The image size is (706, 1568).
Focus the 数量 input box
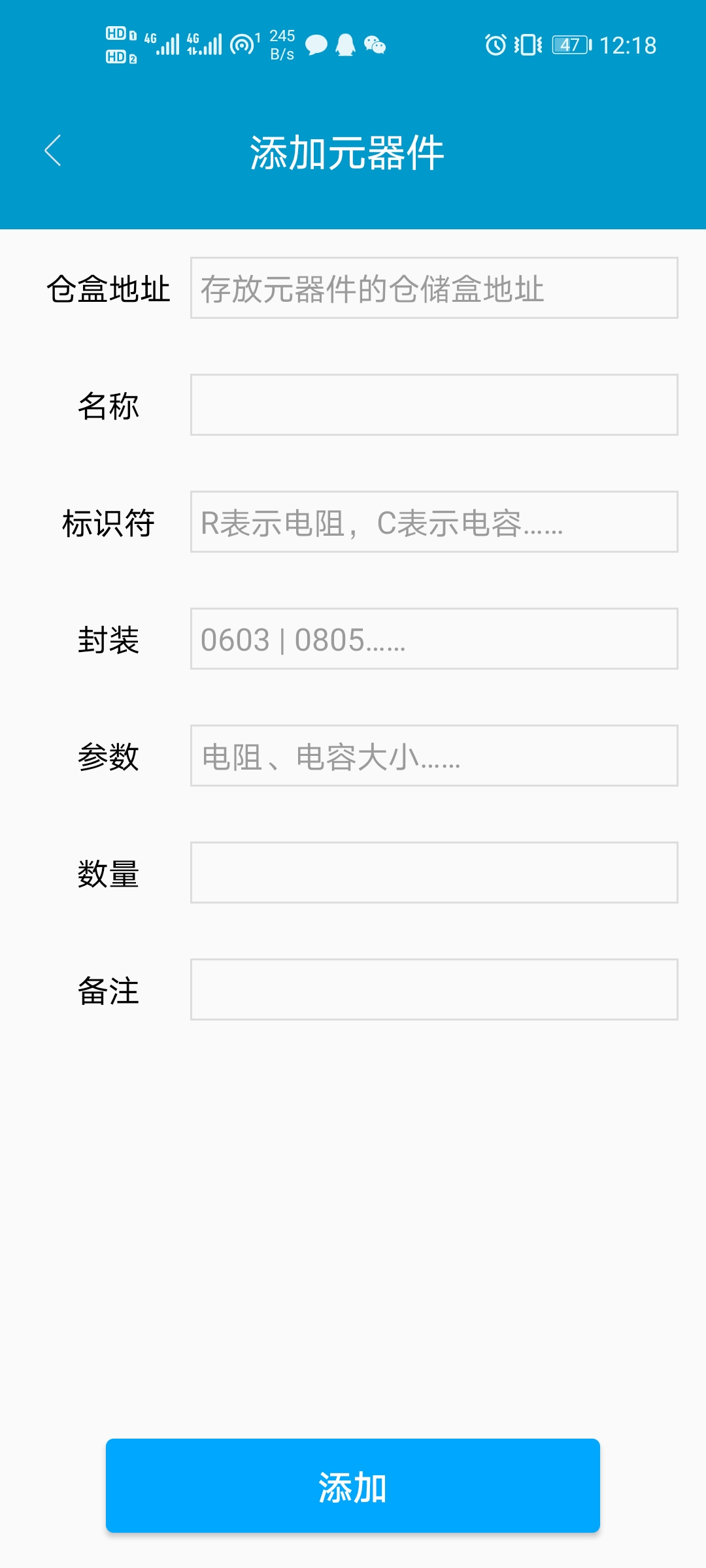point(434,873)
